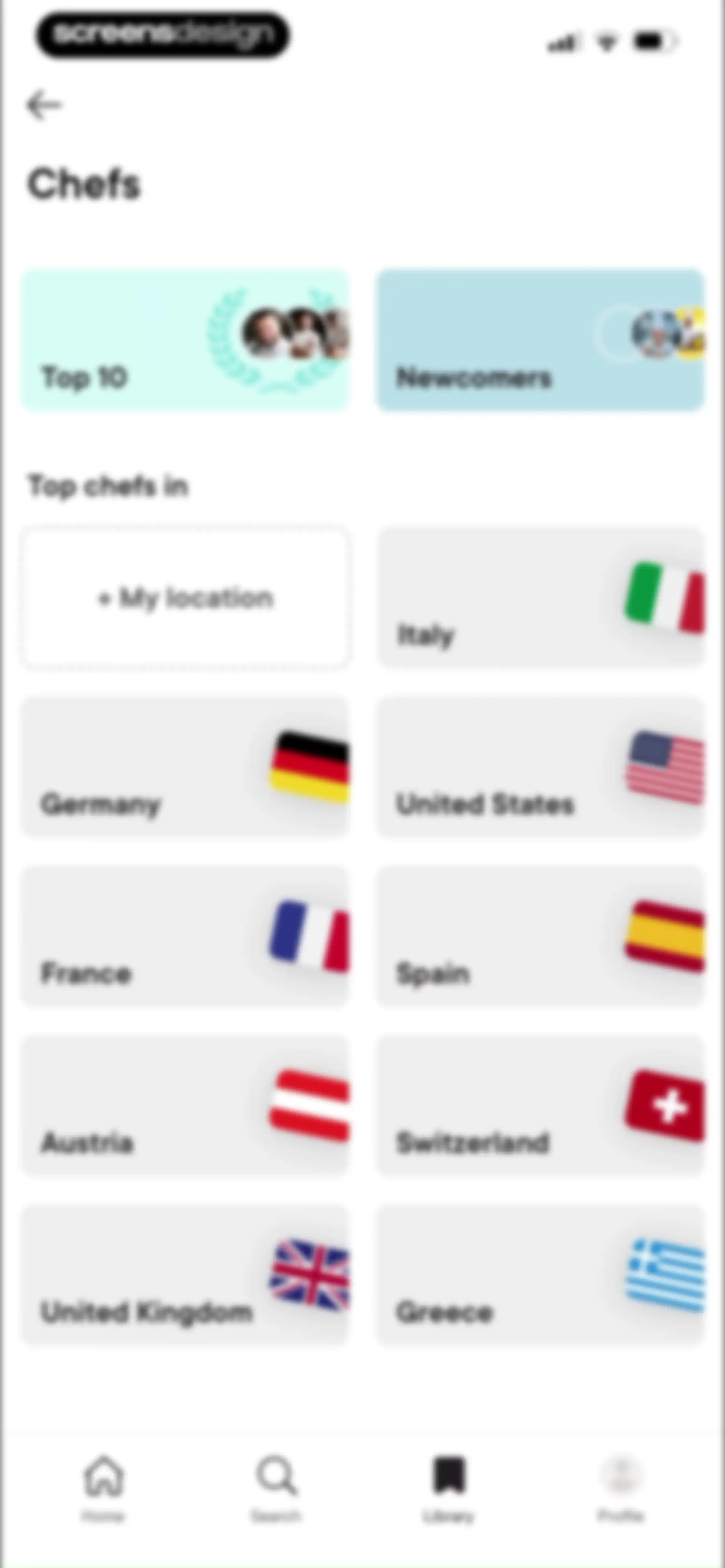The width and height of the screenshot is (725, 1568).
Task: Select the Switzerland card
Action: coord(540,1105)
